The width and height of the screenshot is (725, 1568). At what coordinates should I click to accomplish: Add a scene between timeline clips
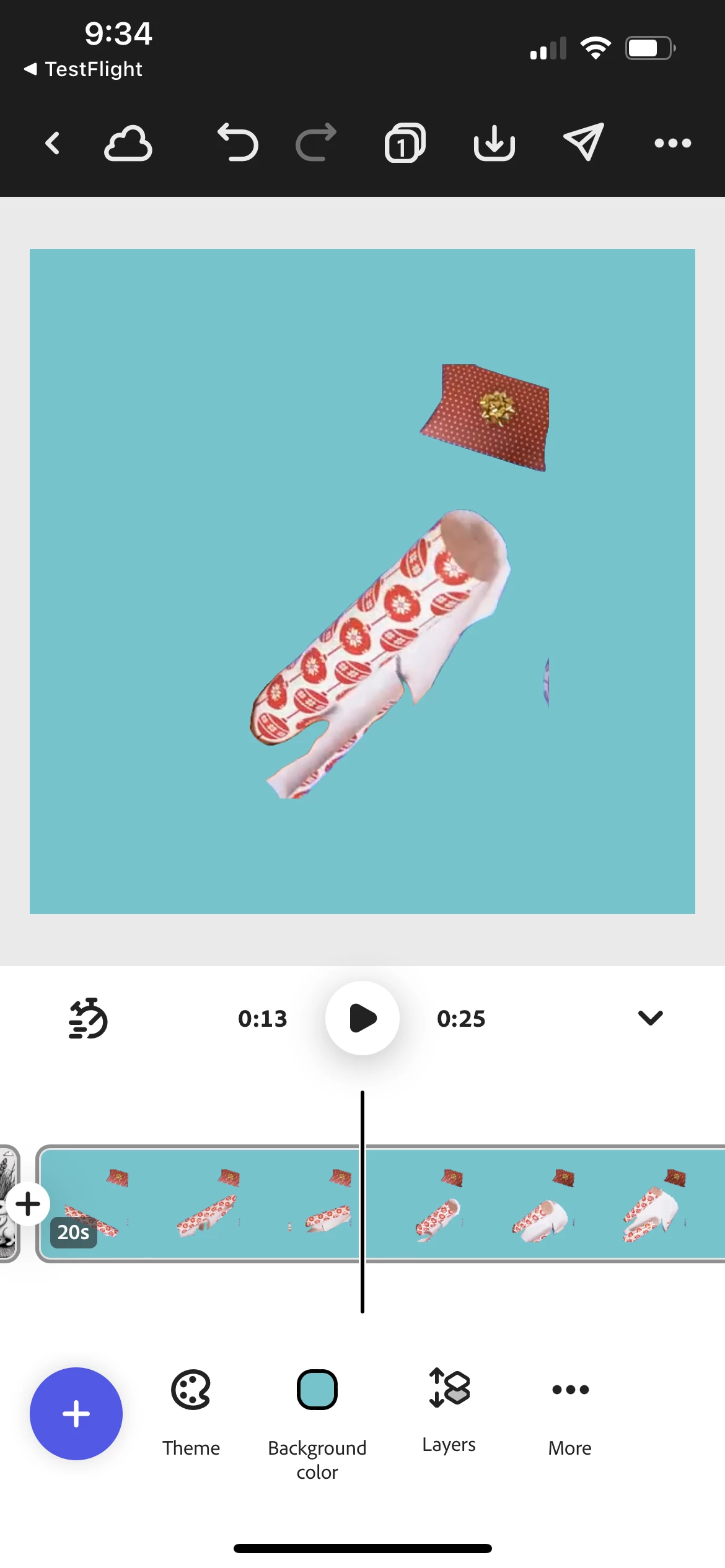[28, 1204]
